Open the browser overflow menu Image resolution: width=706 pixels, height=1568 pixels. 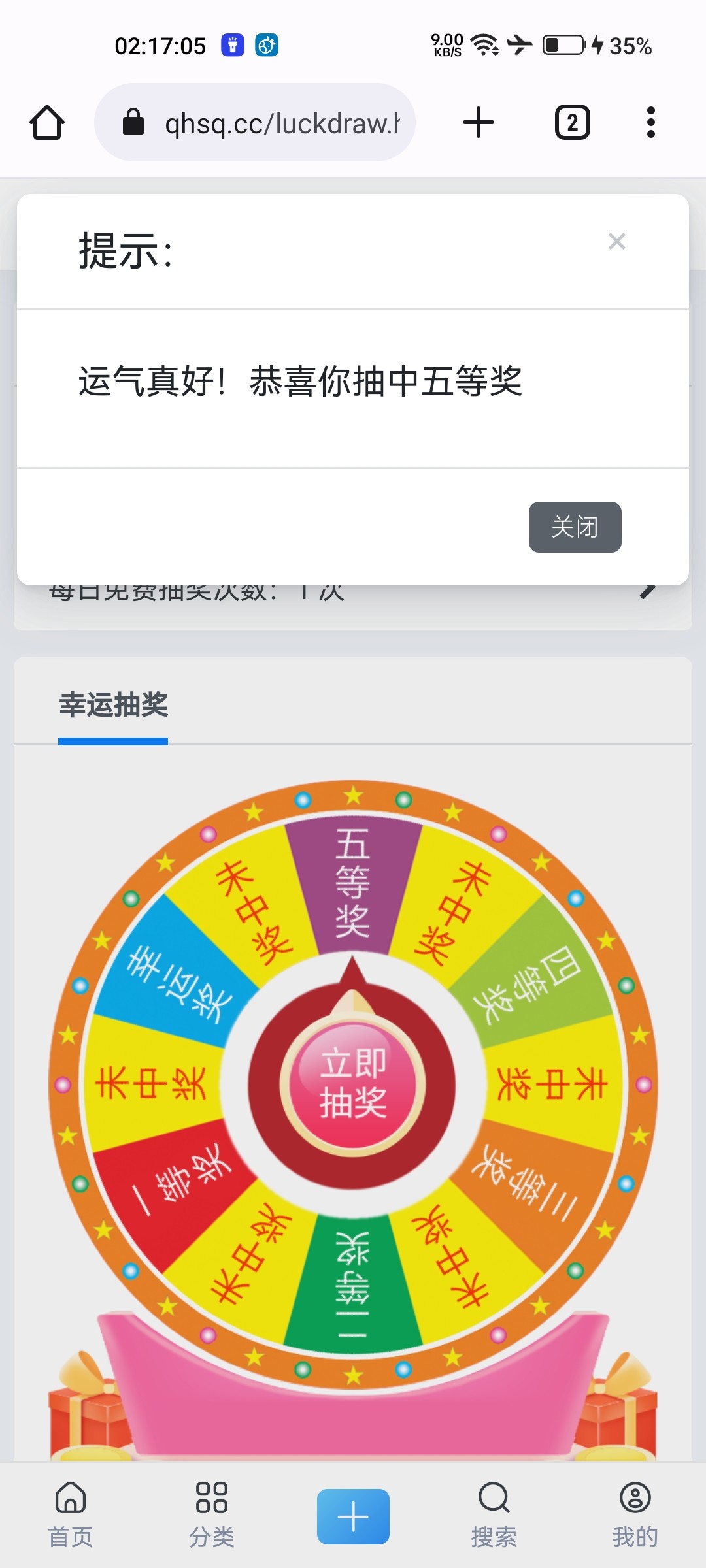coord(650,123)
